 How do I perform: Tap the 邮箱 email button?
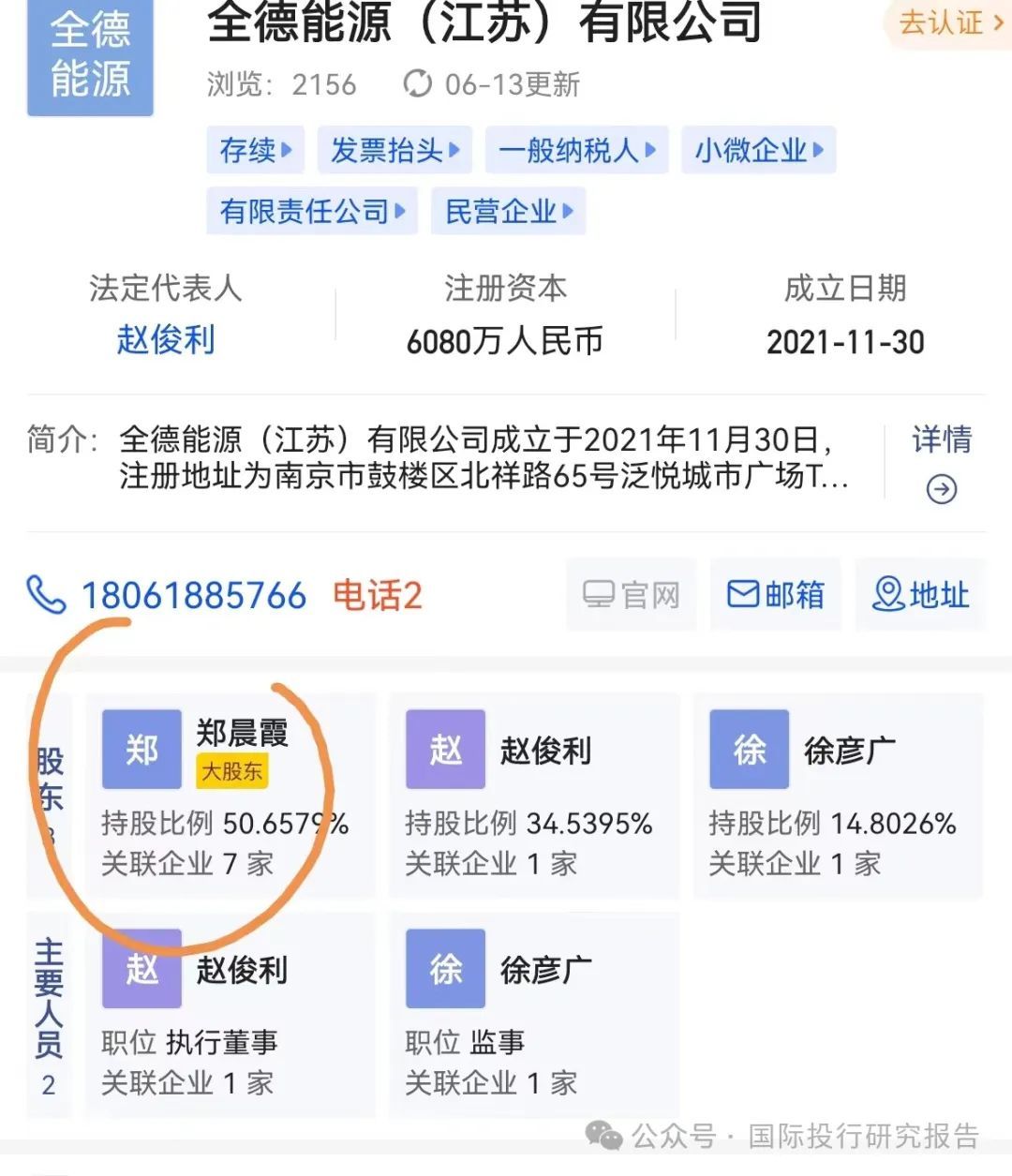point(775,594)
